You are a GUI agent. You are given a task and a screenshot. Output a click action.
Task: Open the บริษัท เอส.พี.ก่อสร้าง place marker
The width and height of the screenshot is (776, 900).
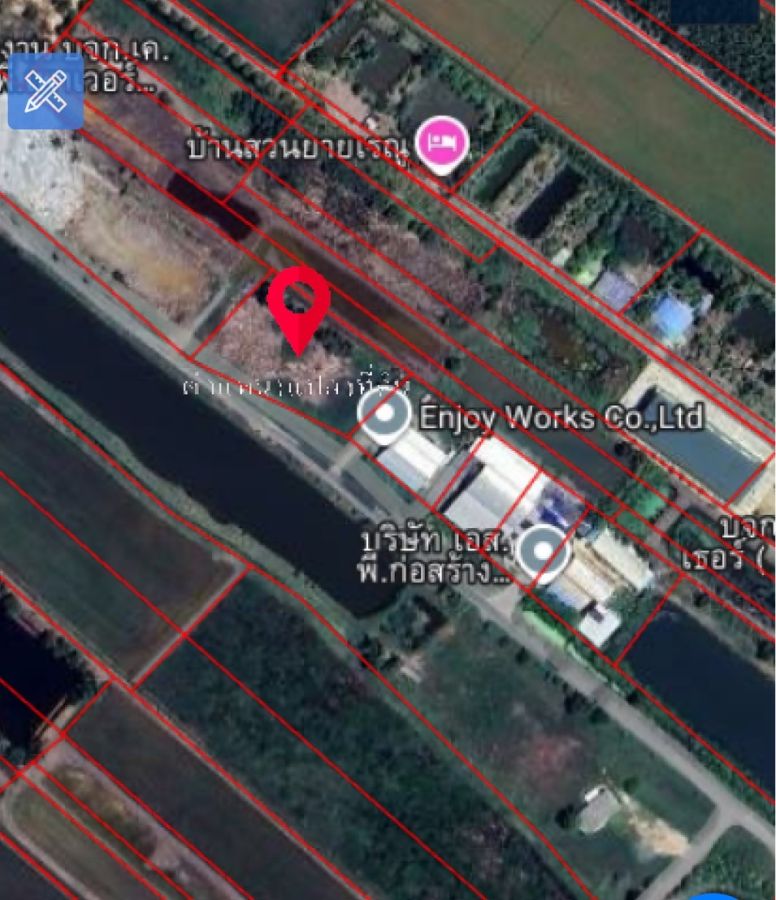[543, 552]
